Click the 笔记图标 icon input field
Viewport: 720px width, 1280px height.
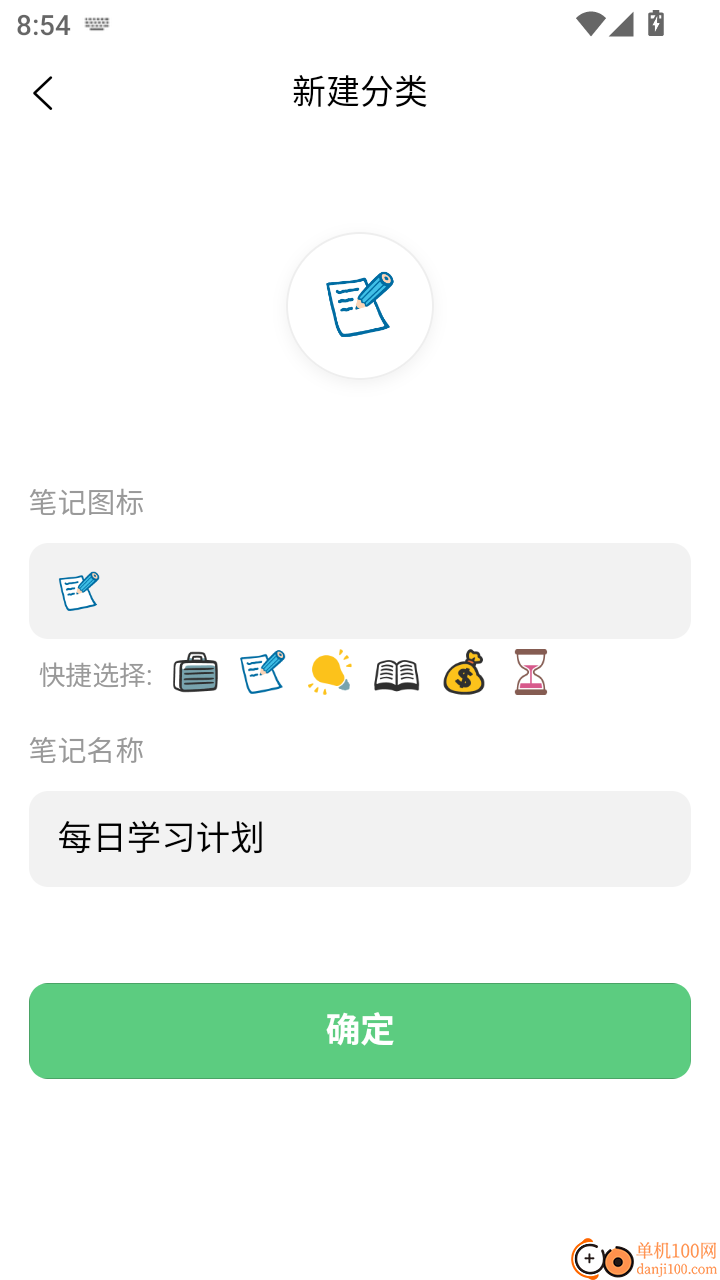[360, 590]
